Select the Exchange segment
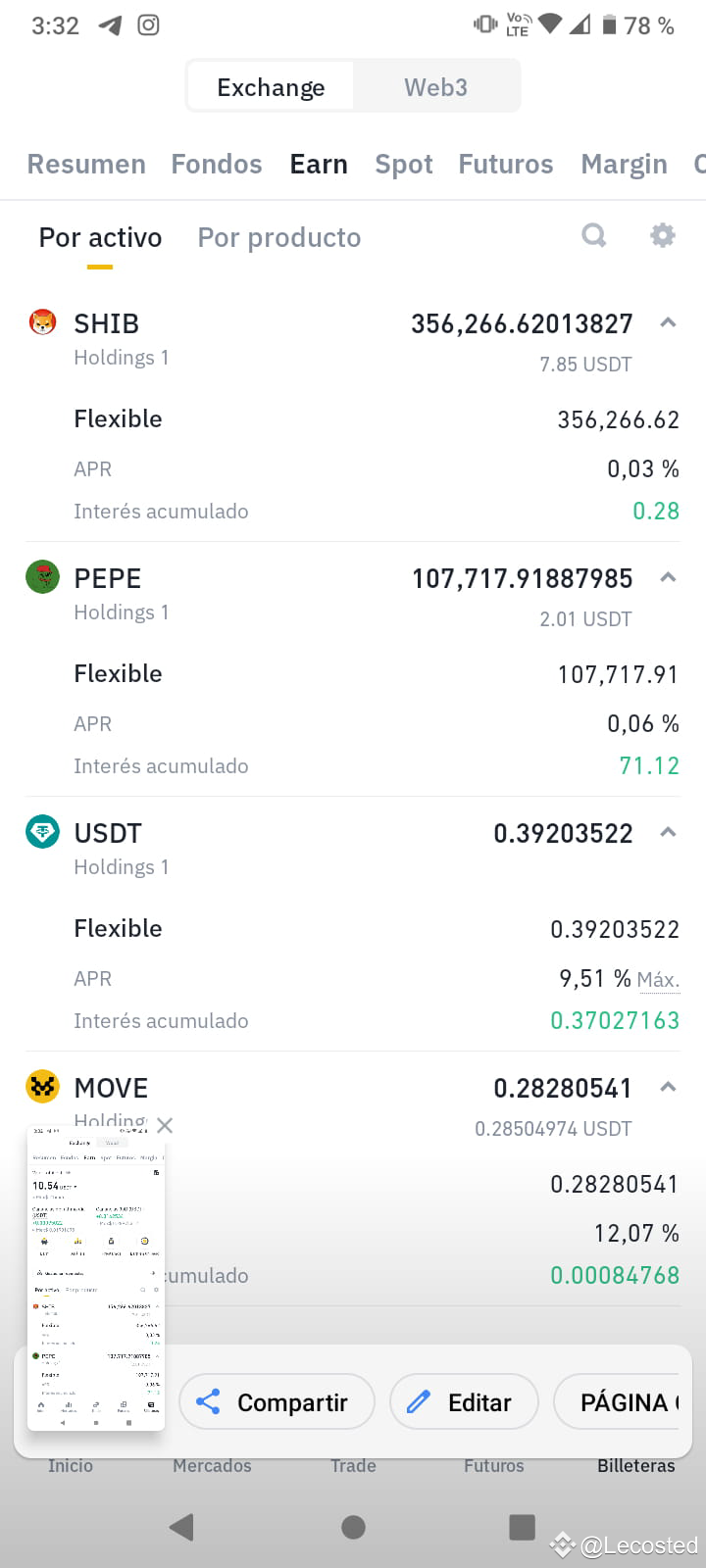The image size is (706, 1568). pos(271,87)
